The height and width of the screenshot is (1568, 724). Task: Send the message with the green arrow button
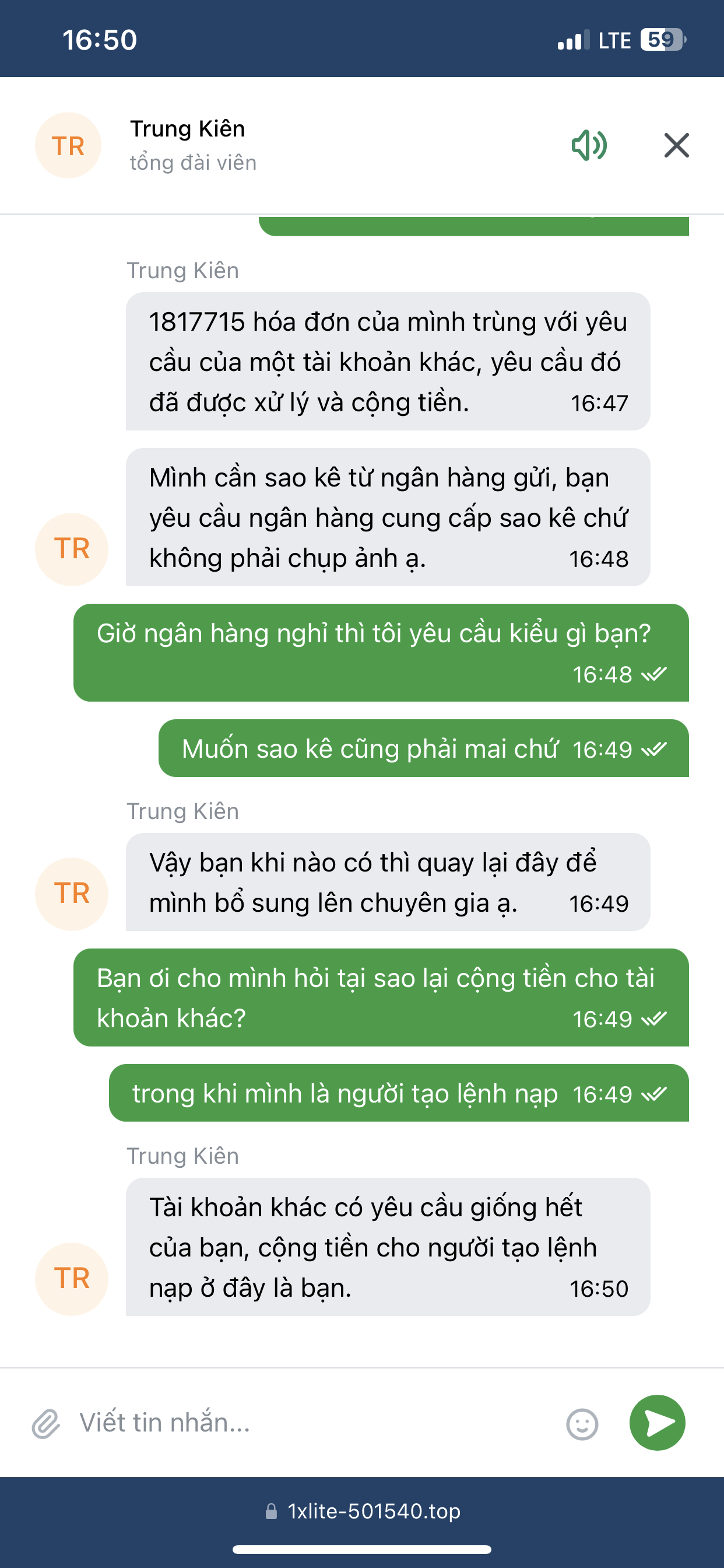657,1423
